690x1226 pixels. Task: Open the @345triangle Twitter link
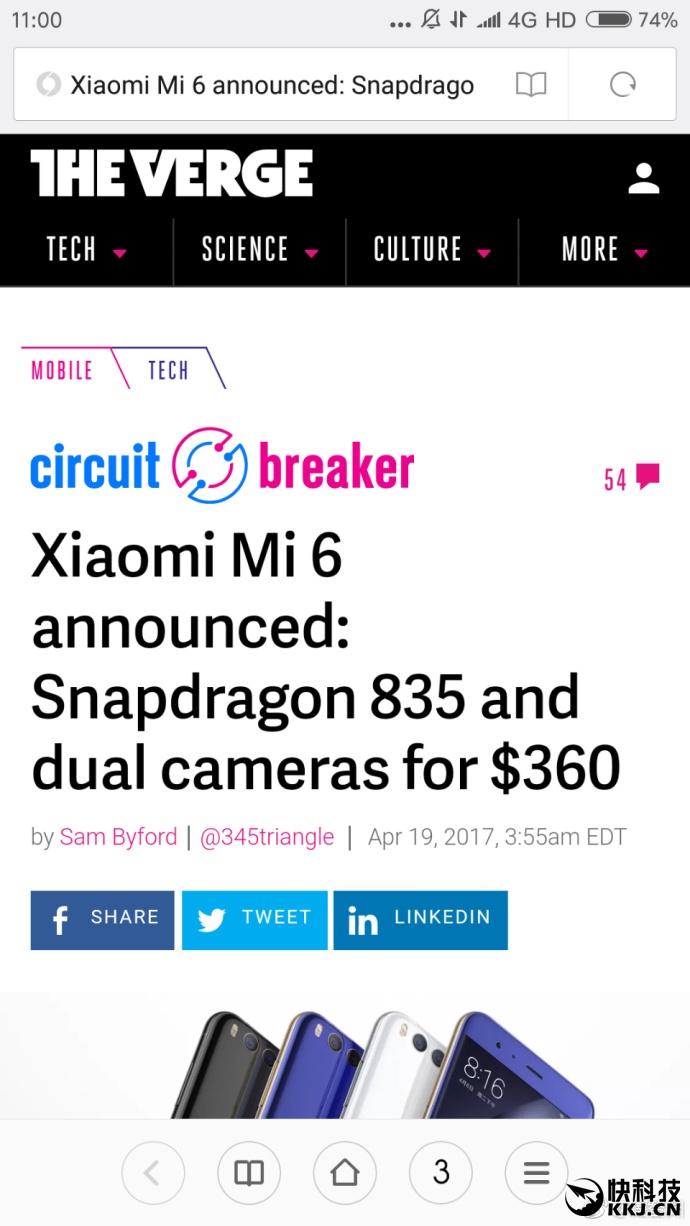click(x=267, y=837)
